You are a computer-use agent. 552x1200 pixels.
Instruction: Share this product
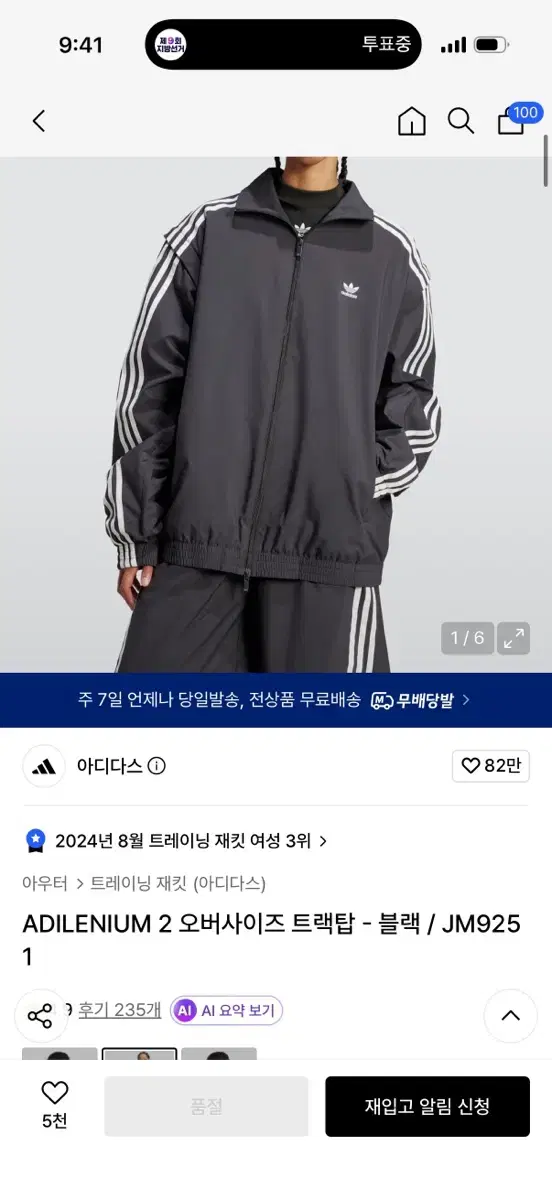pyautogui.click(x=40, y=1017)
